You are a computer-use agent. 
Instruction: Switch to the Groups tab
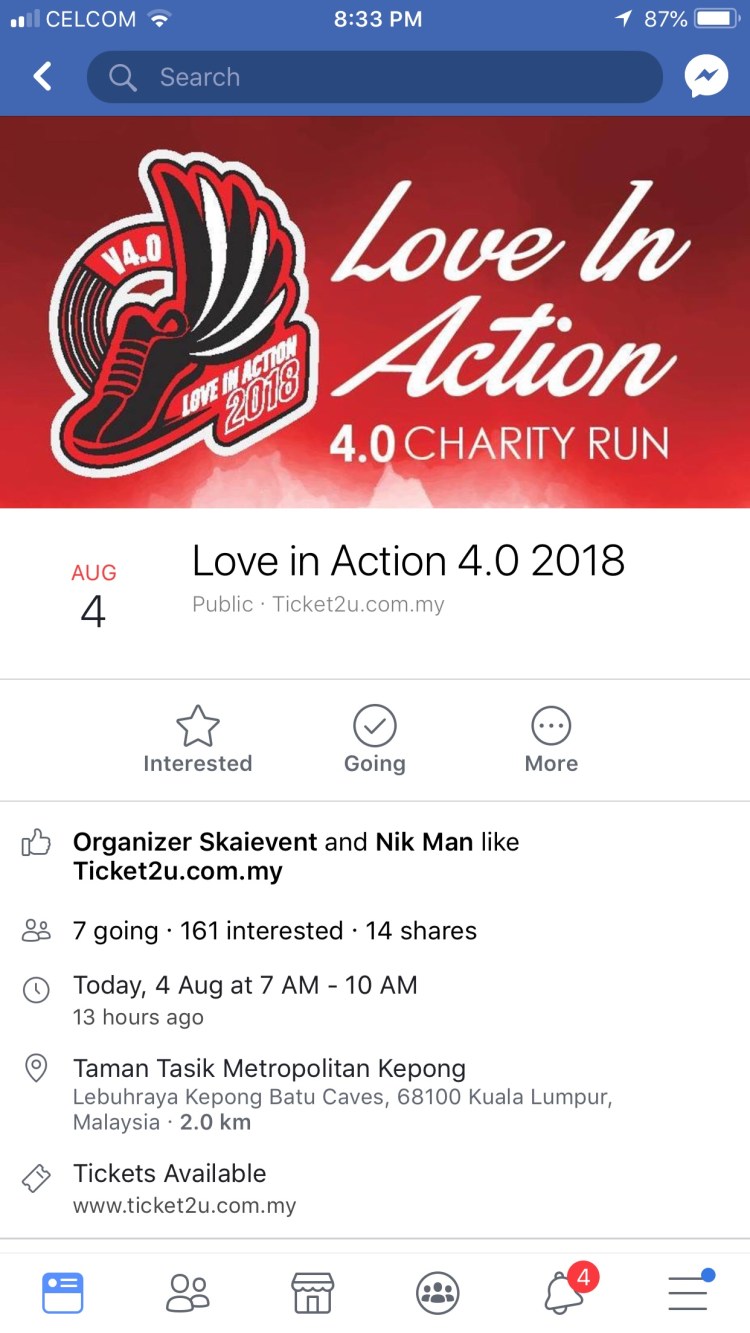(437, 1293)
